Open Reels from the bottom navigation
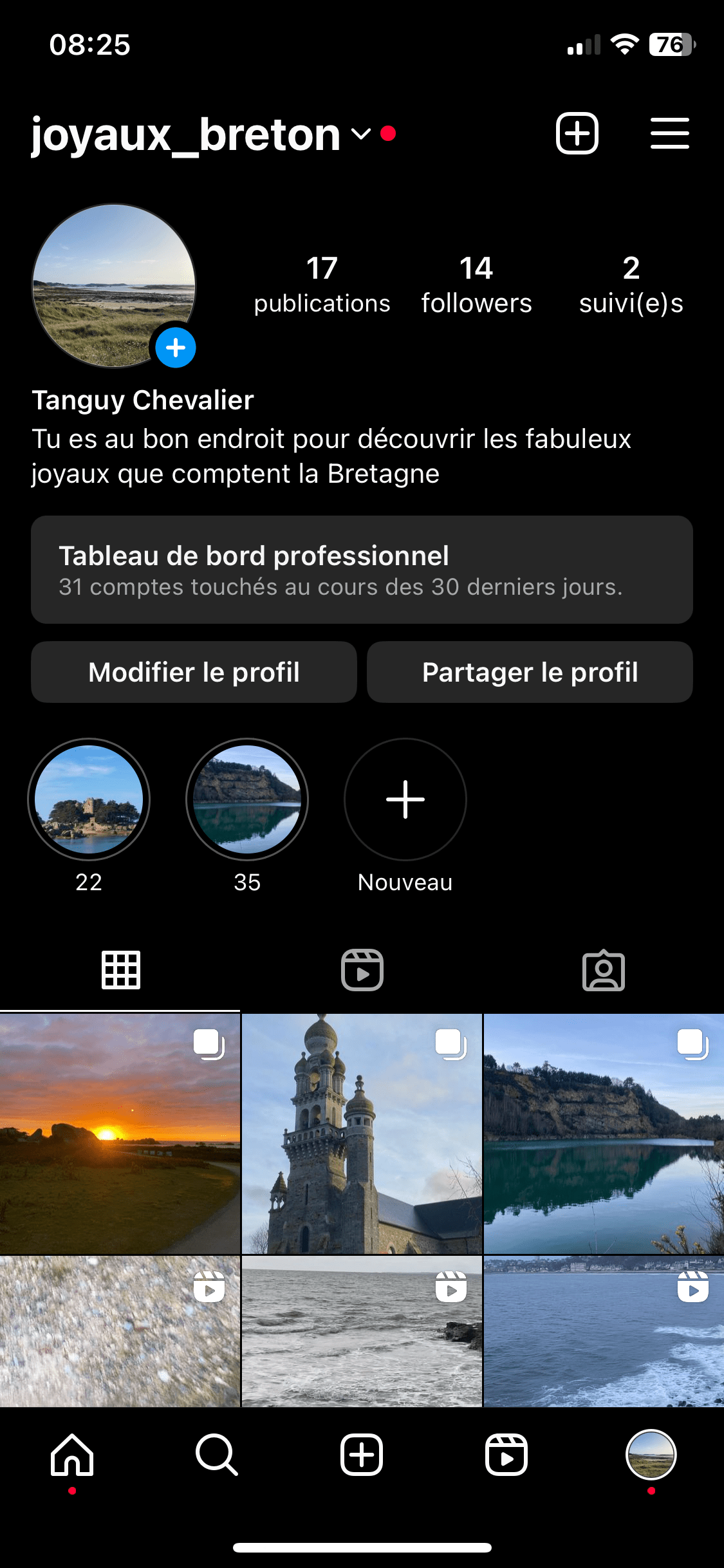724x1568 pixels. [506, 1456]
